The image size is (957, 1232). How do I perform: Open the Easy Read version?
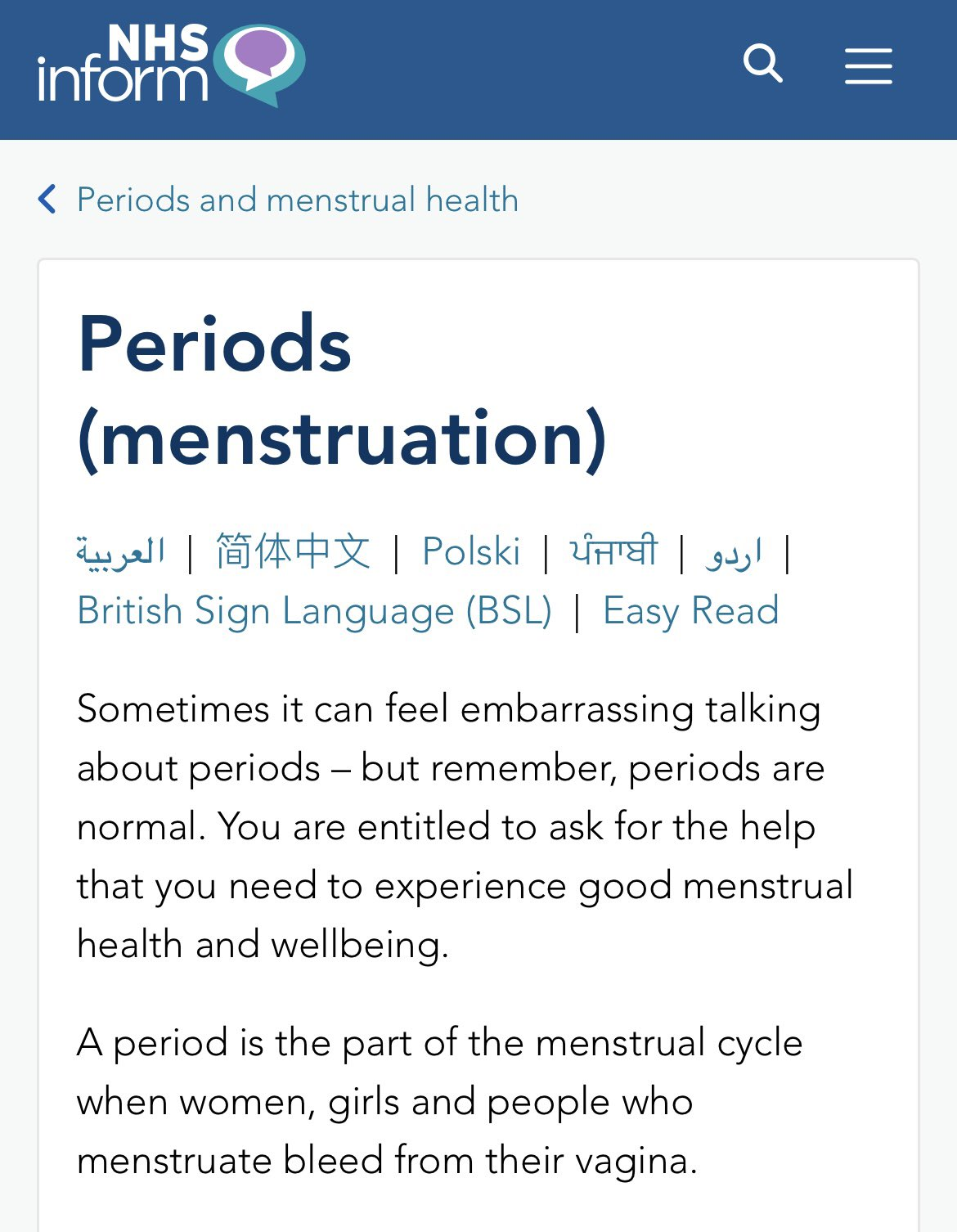point(690,611)
